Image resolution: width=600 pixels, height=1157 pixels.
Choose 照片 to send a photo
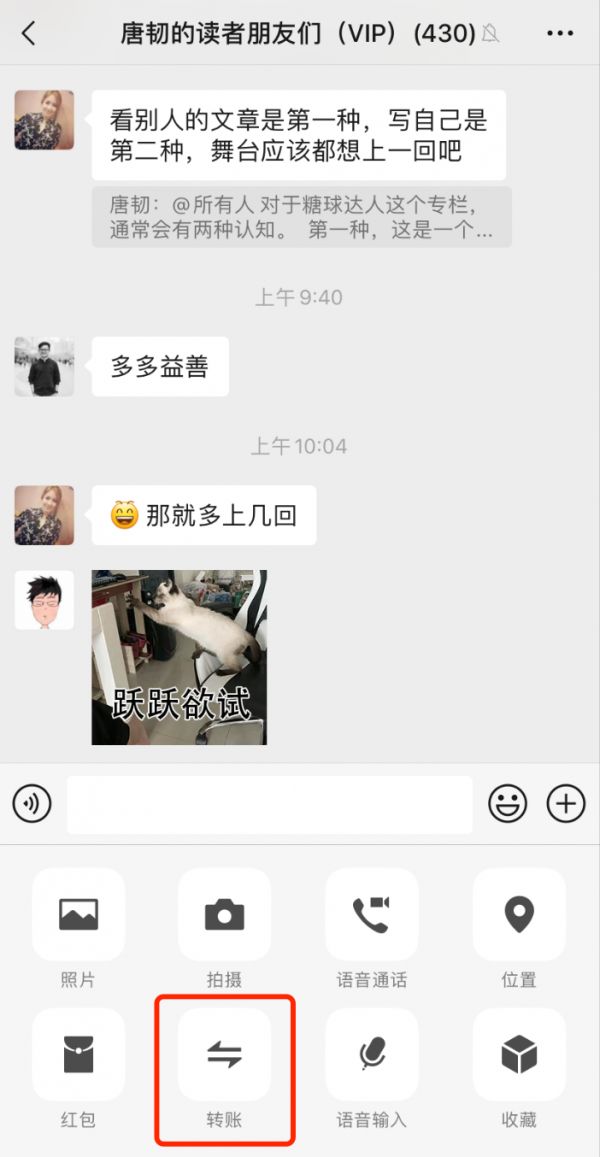click(78, 914)
